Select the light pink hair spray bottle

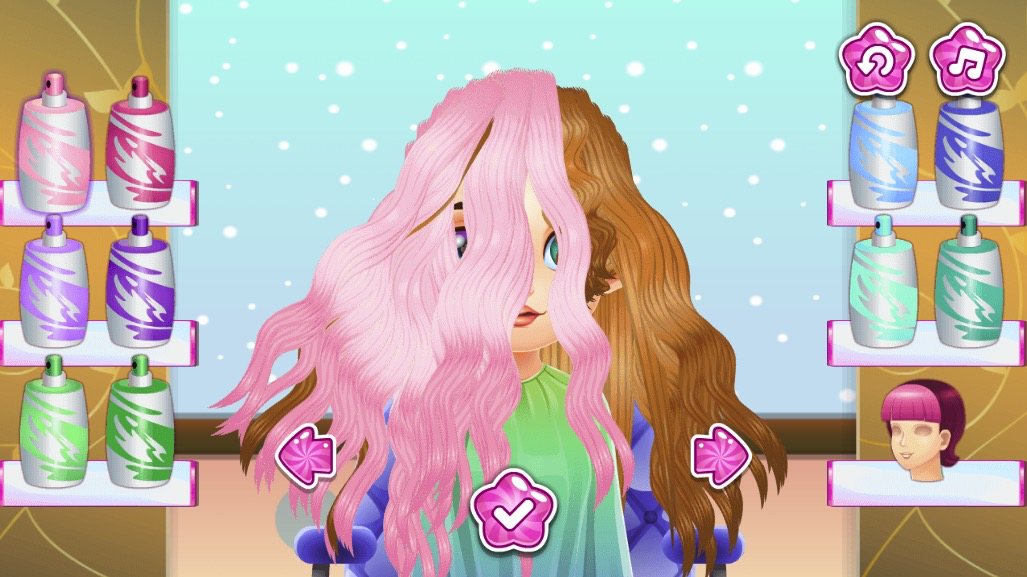[x=54, y=141]
